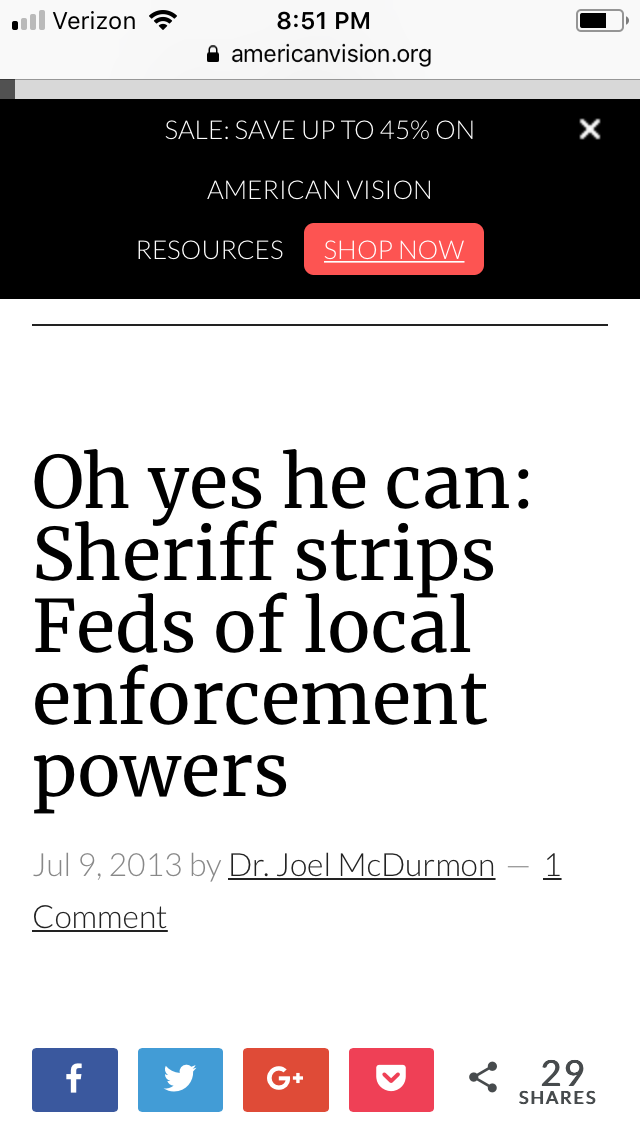Screen dimensions: 640x1136
Task: Open the americanvision.org address bar
Action: pos(320,54)
